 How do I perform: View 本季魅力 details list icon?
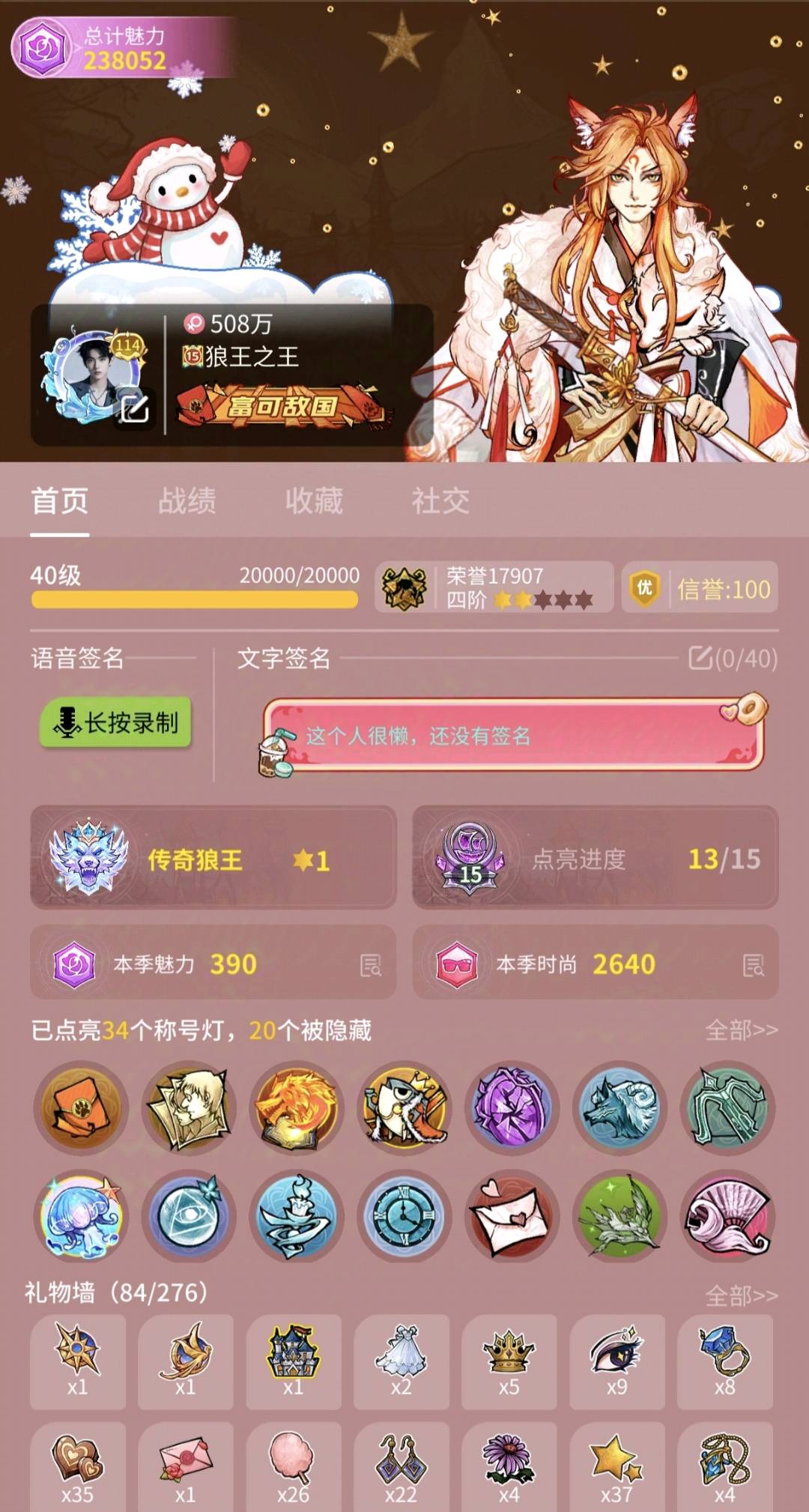[371, 965]
